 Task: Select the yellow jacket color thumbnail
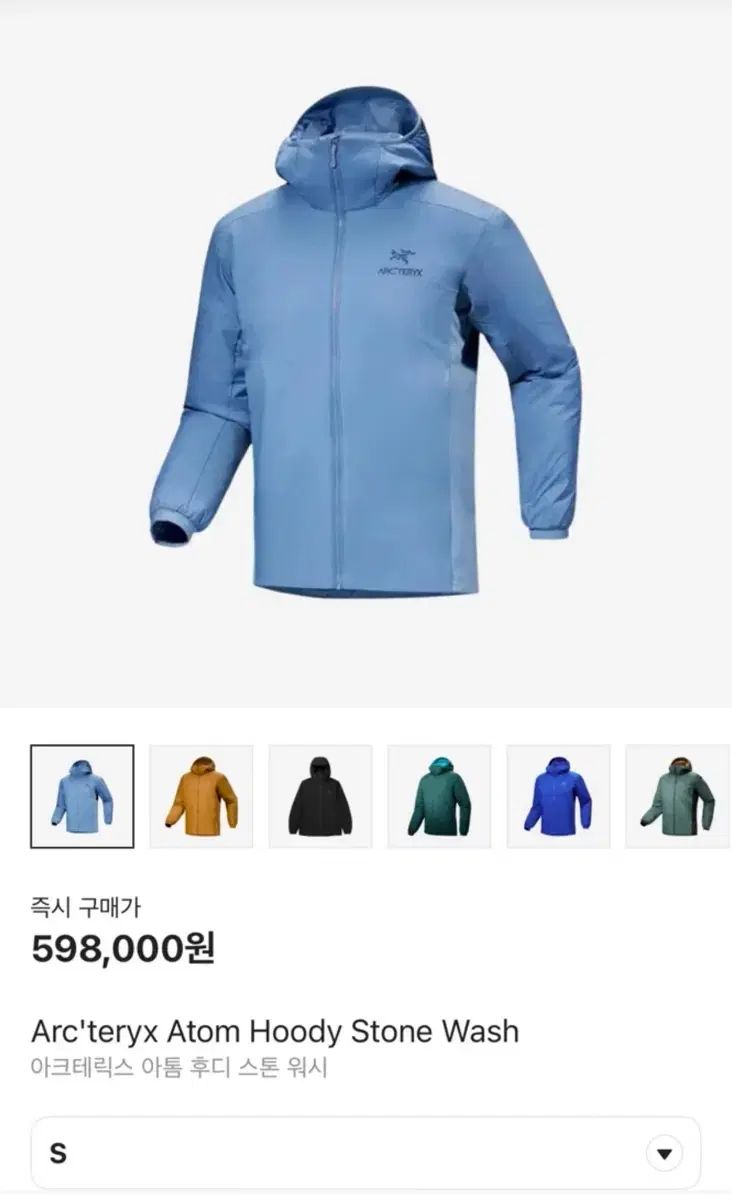tap(201, 796)
